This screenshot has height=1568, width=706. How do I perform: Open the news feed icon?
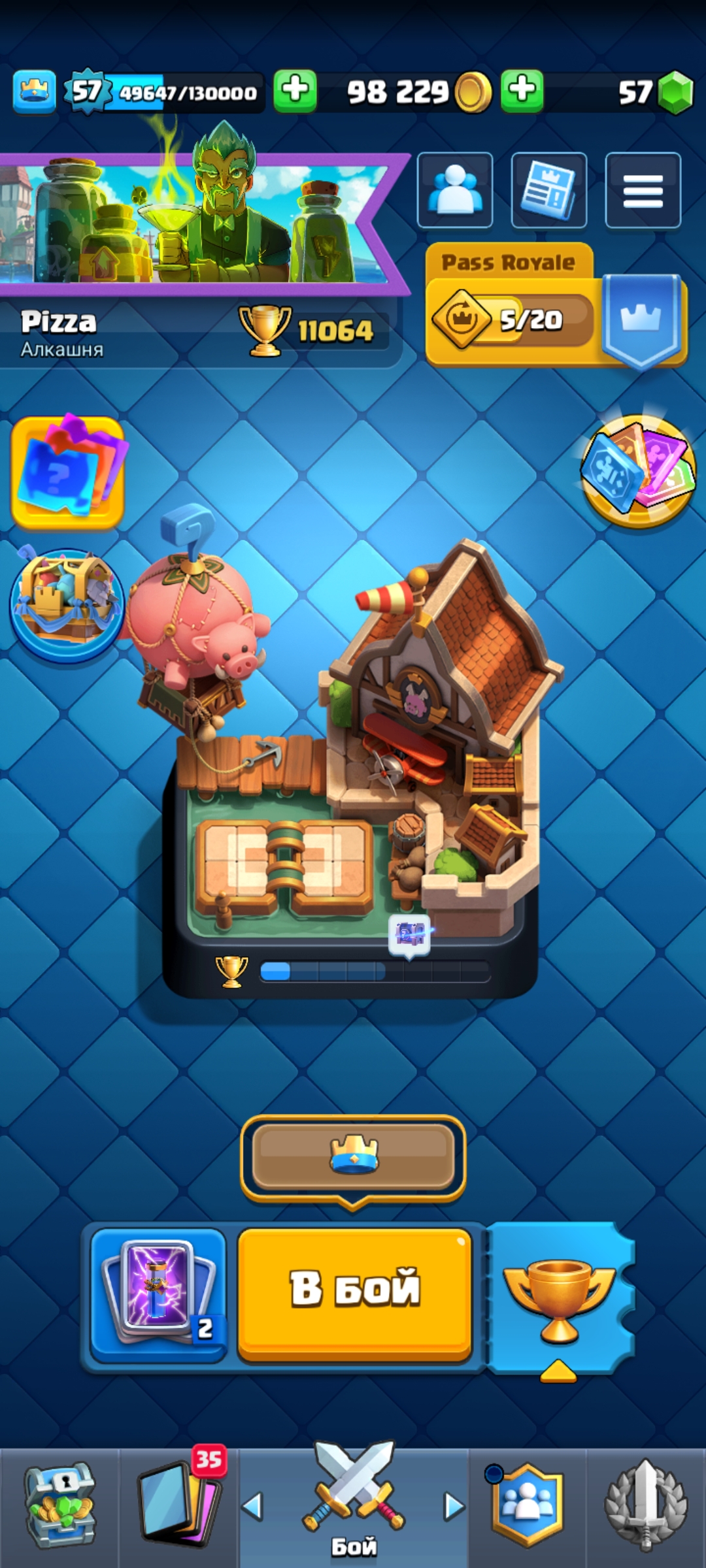pyautogui.click(x=548, y=190)
